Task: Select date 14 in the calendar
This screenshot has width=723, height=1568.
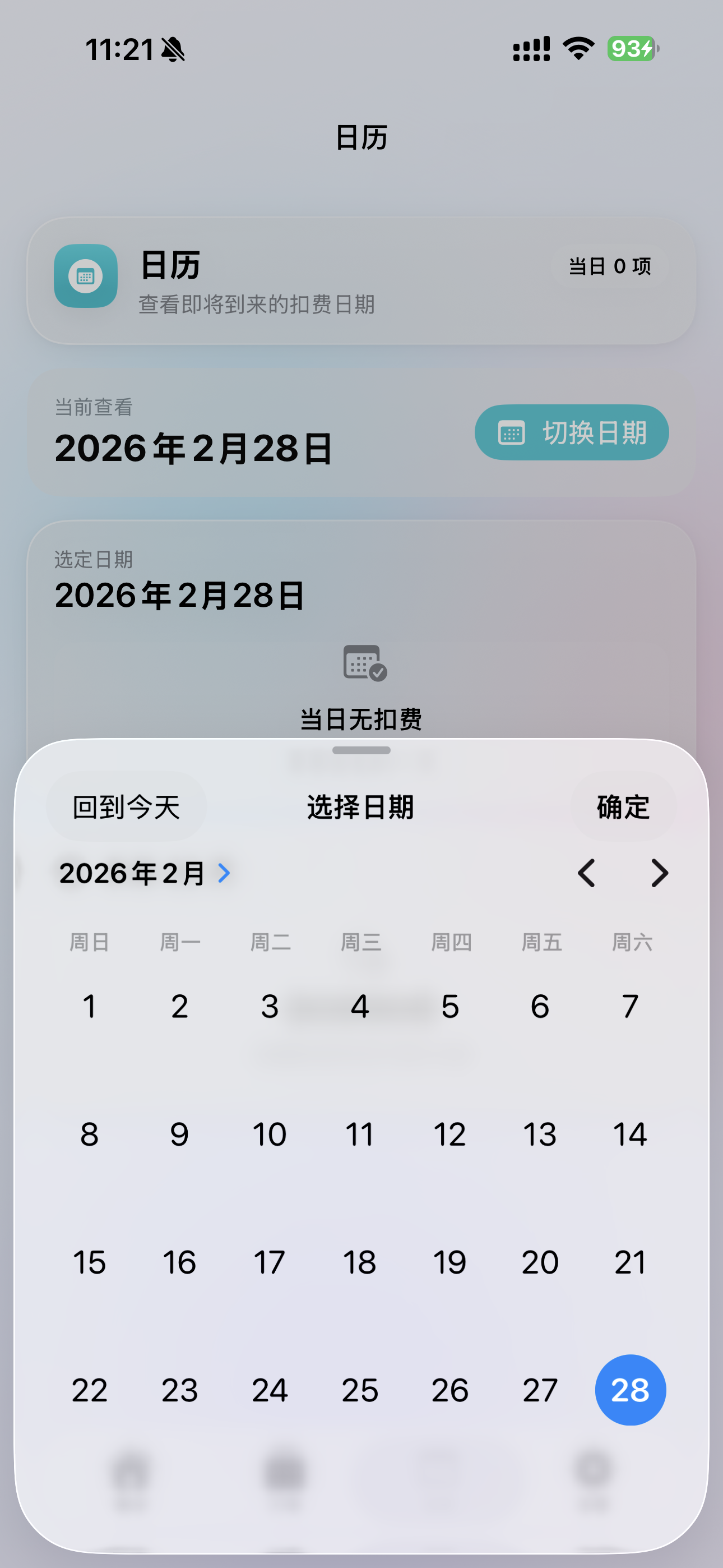Action: [631, 1133]
